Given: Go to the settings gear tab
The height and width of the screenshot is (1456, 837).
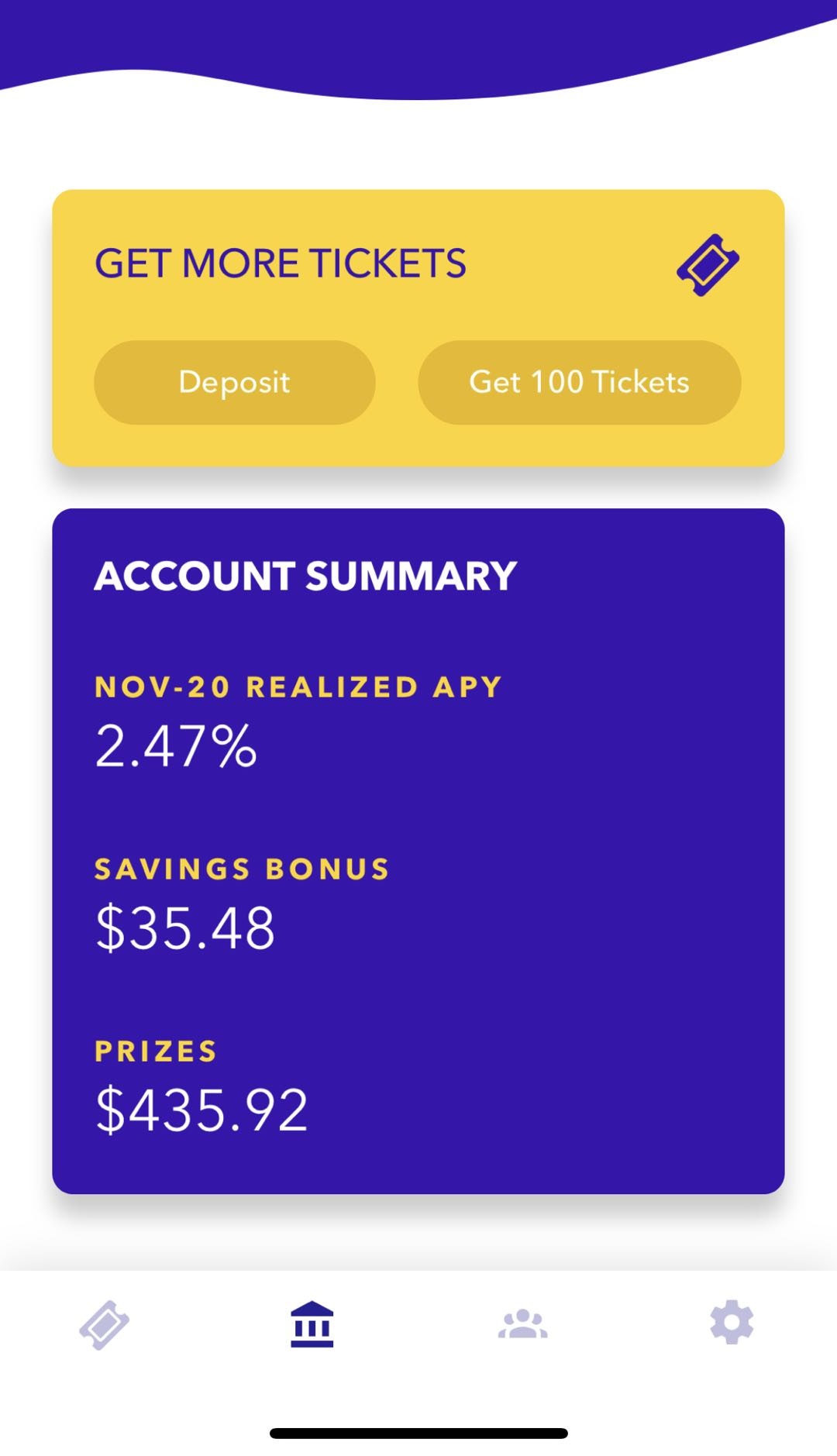Looking at the screenshot, I should 732,1323.
